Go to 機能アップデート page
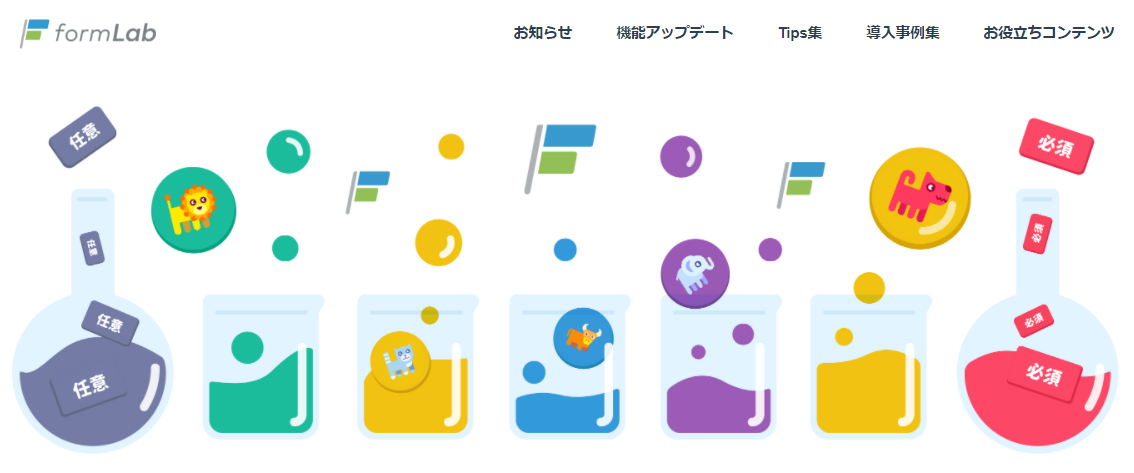Viewport: 1134px width, 473px height. click(675, 33)
